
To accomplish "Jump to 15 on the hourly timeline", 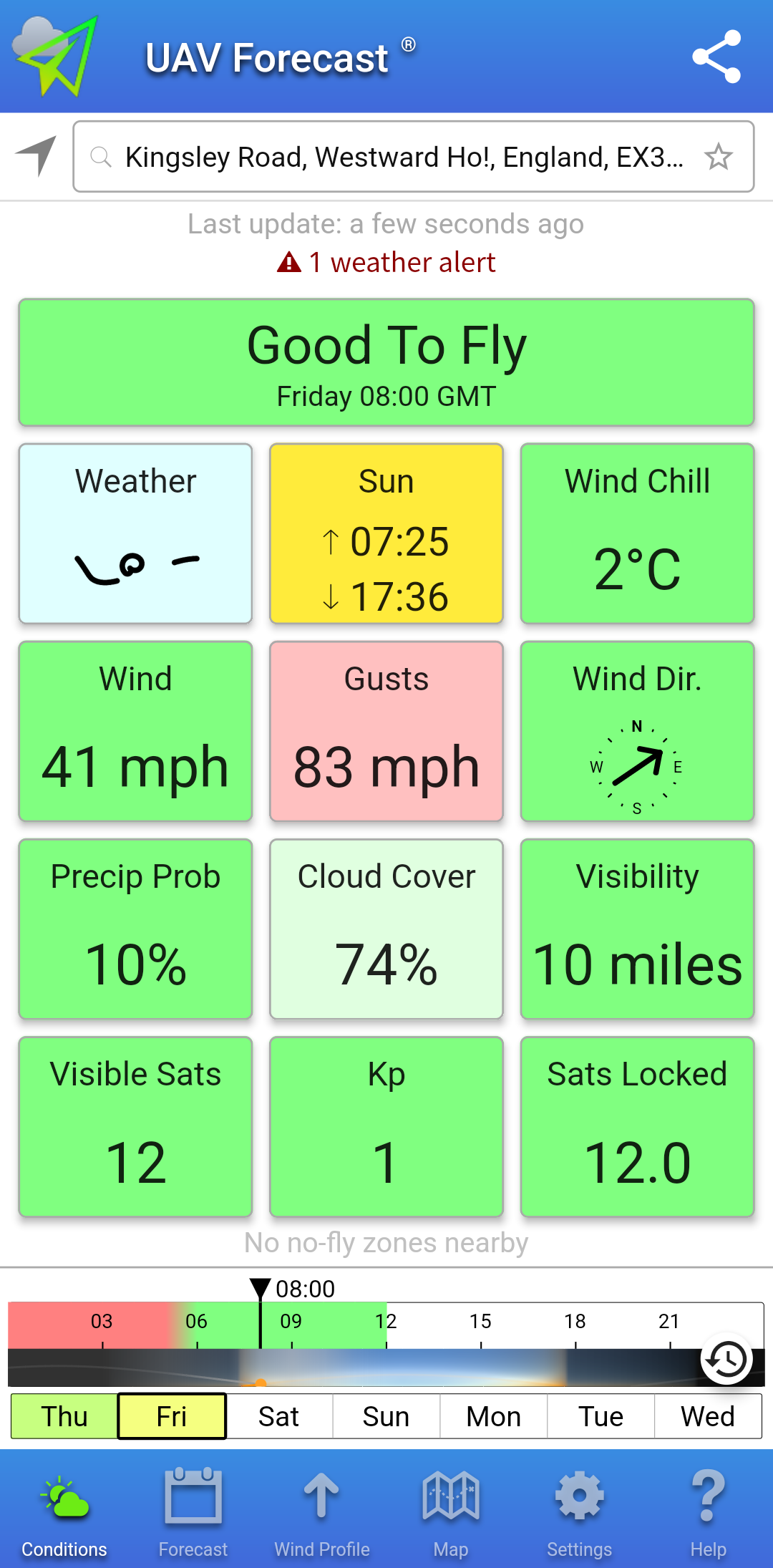I will coord(481,1323).
